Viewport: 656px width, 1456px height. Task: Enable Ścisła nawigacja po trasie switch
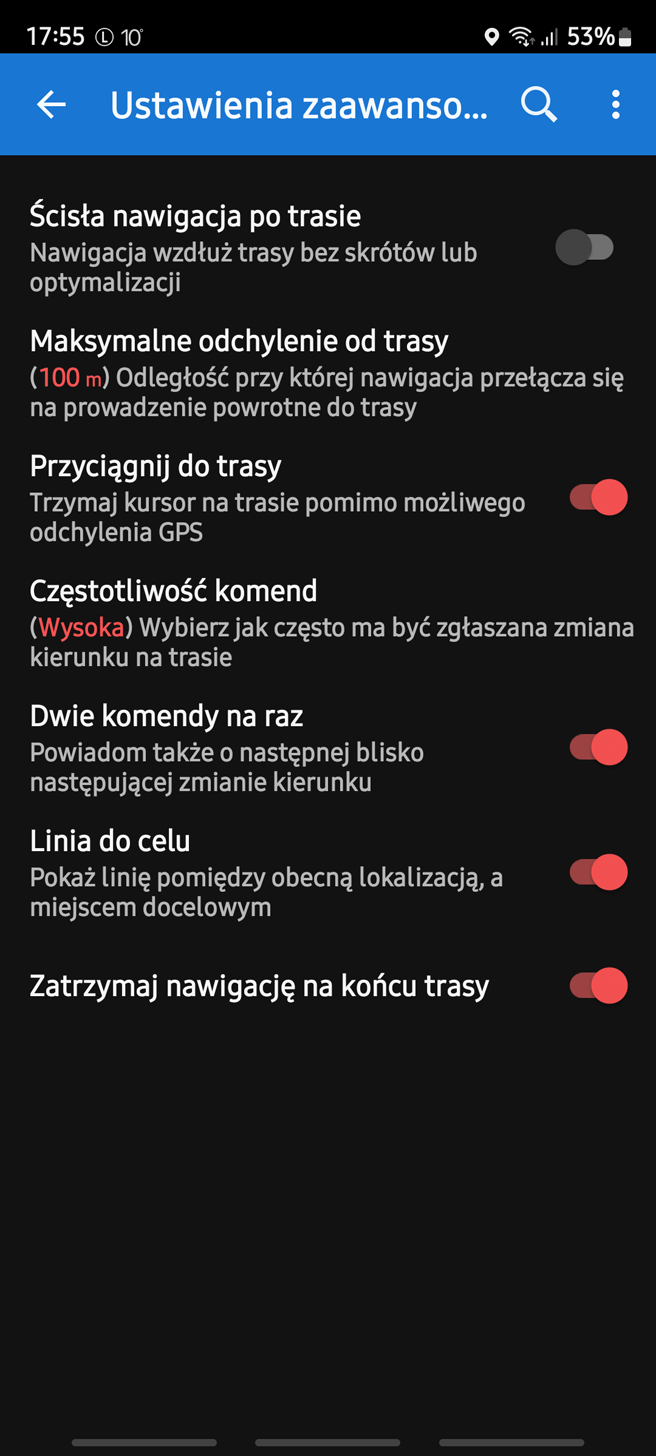pos(585,247)
